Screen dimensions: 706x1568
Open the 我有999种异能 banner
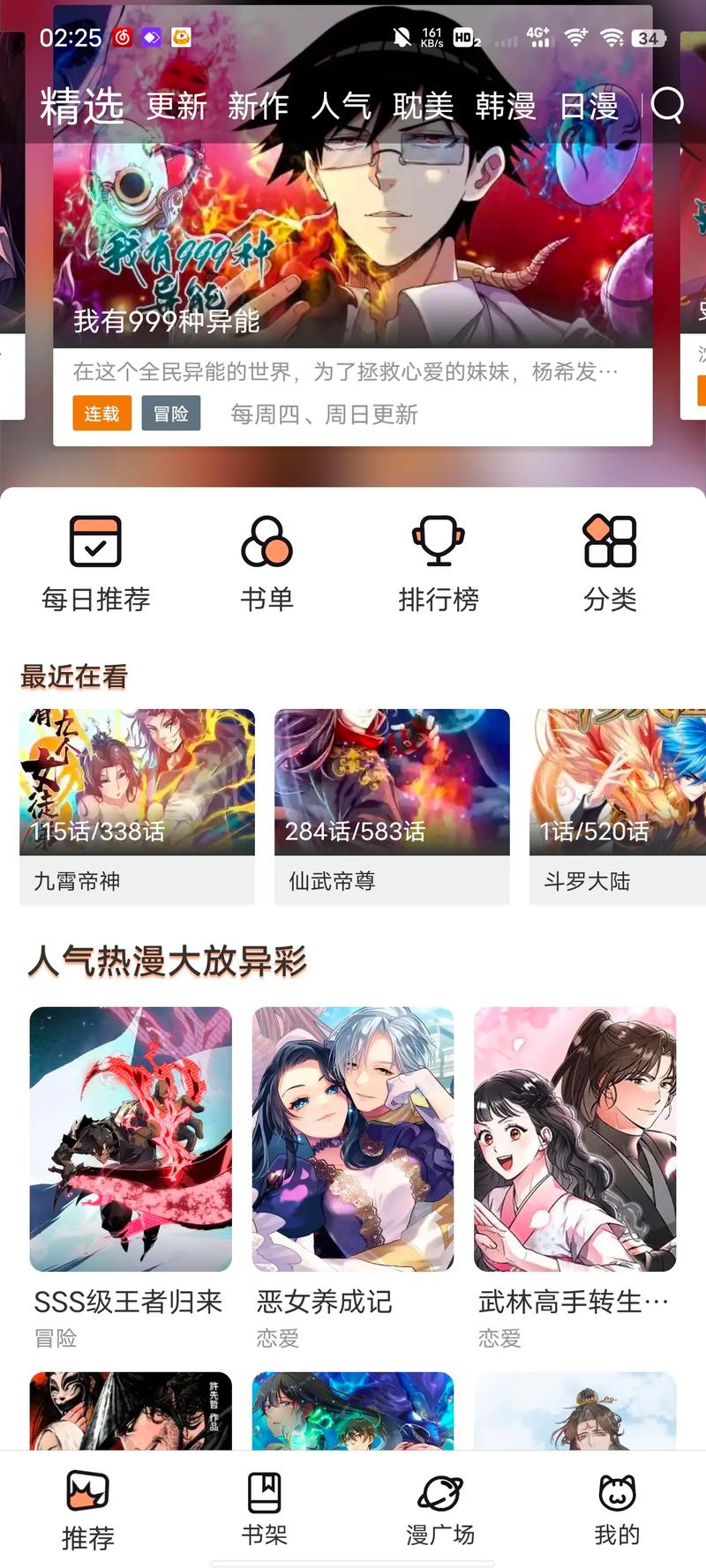(353, 247)
